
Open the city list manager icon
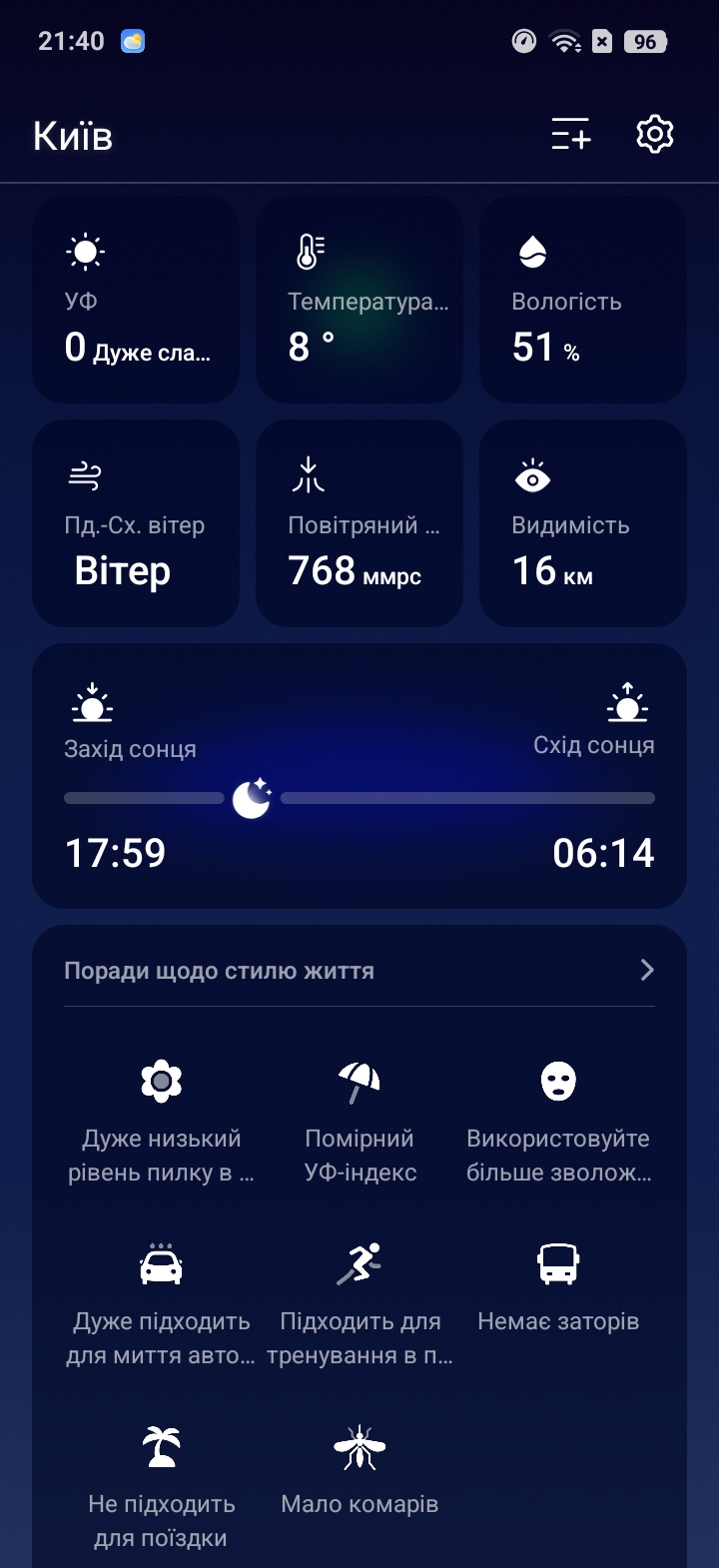571,134
